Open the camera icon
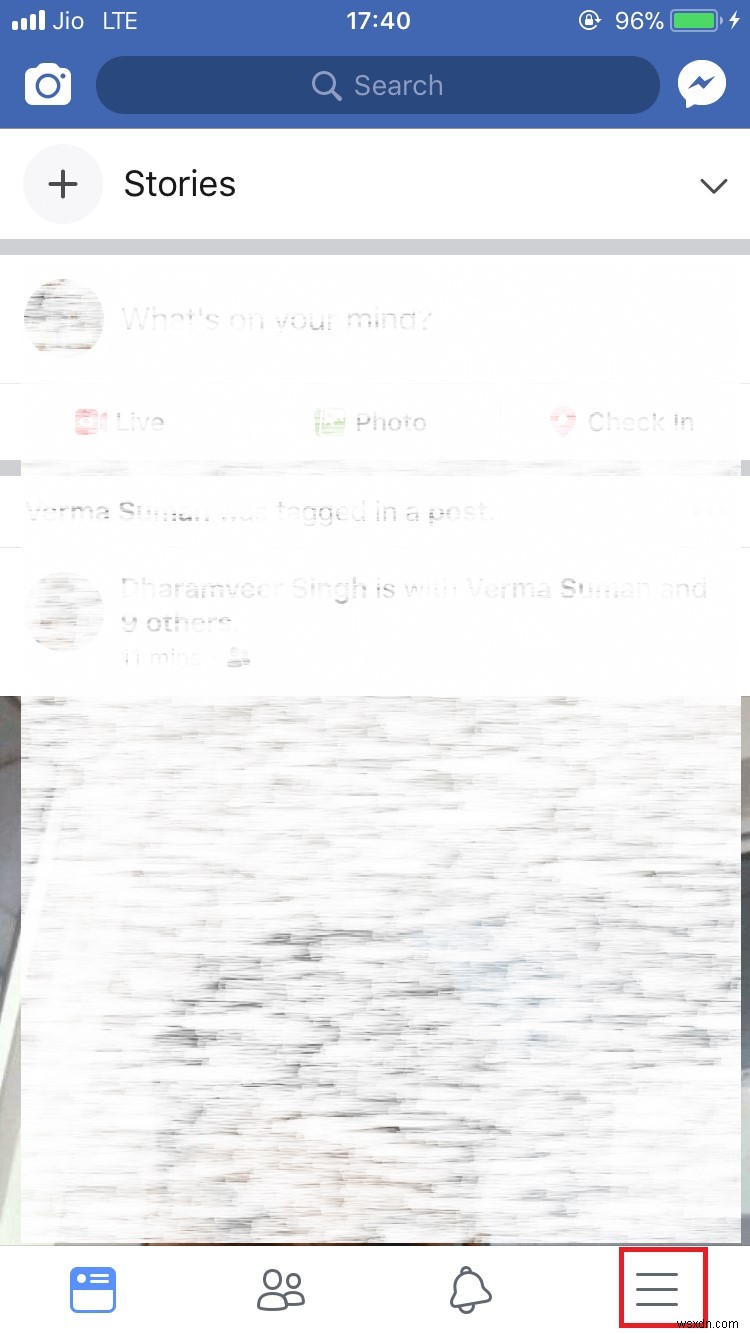This screenshot has height=1334, width=750. 47,86
